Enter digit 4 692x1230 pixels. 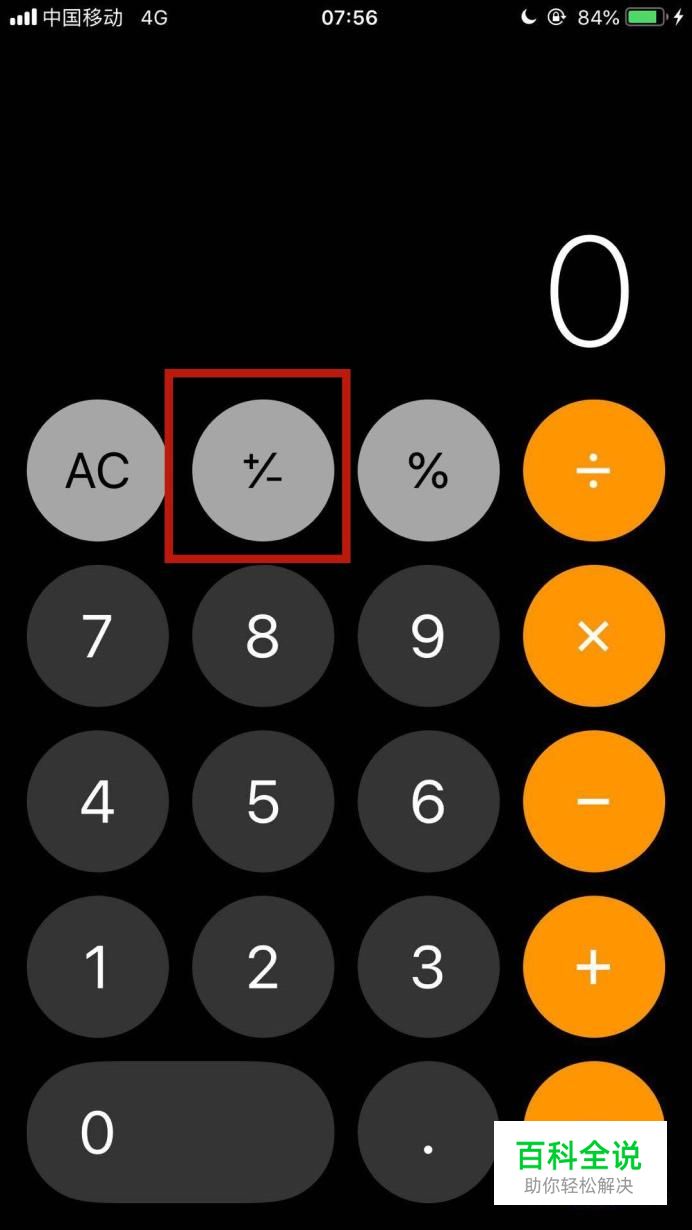point(97,801)
